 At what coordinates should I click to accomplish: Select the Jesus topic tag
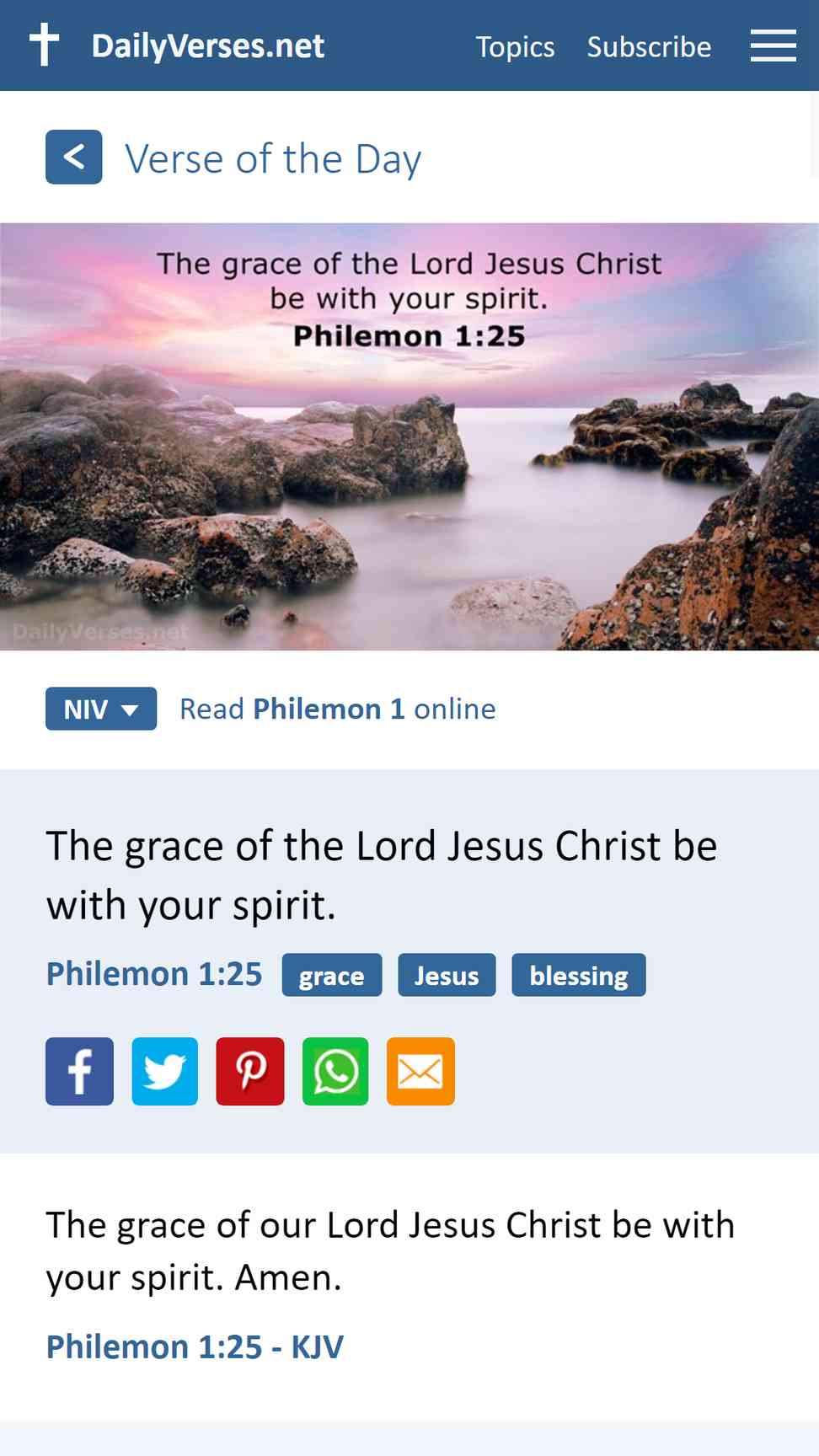pyautogui.click(x=447, y=976)
